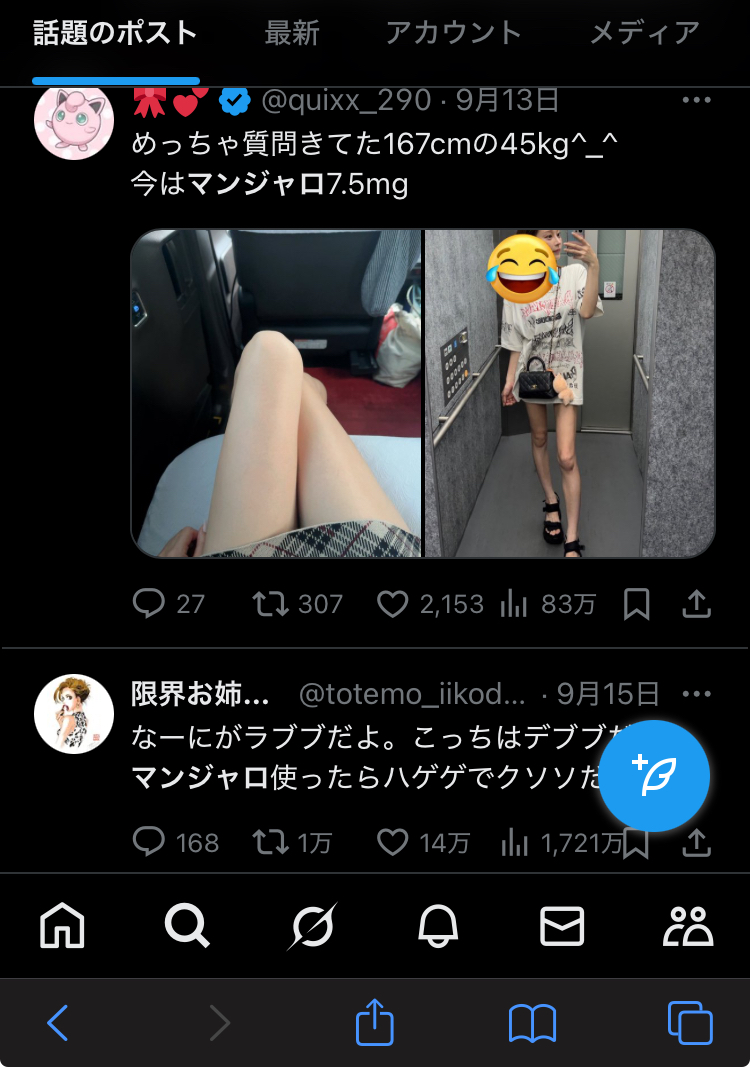Compose a new post

[x=654, y=776]
